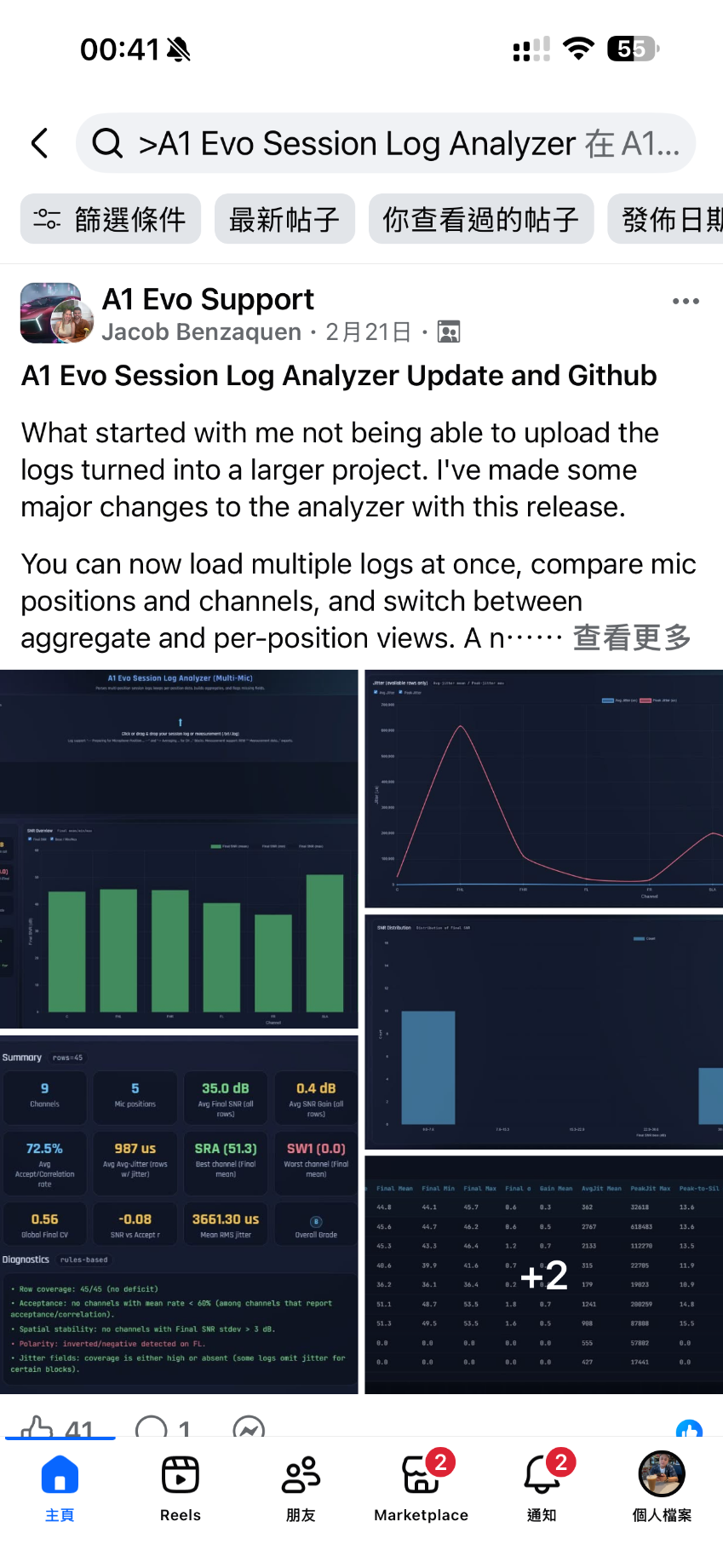
Task: Switch to the Reels tab
Action: click(181, 1489)
